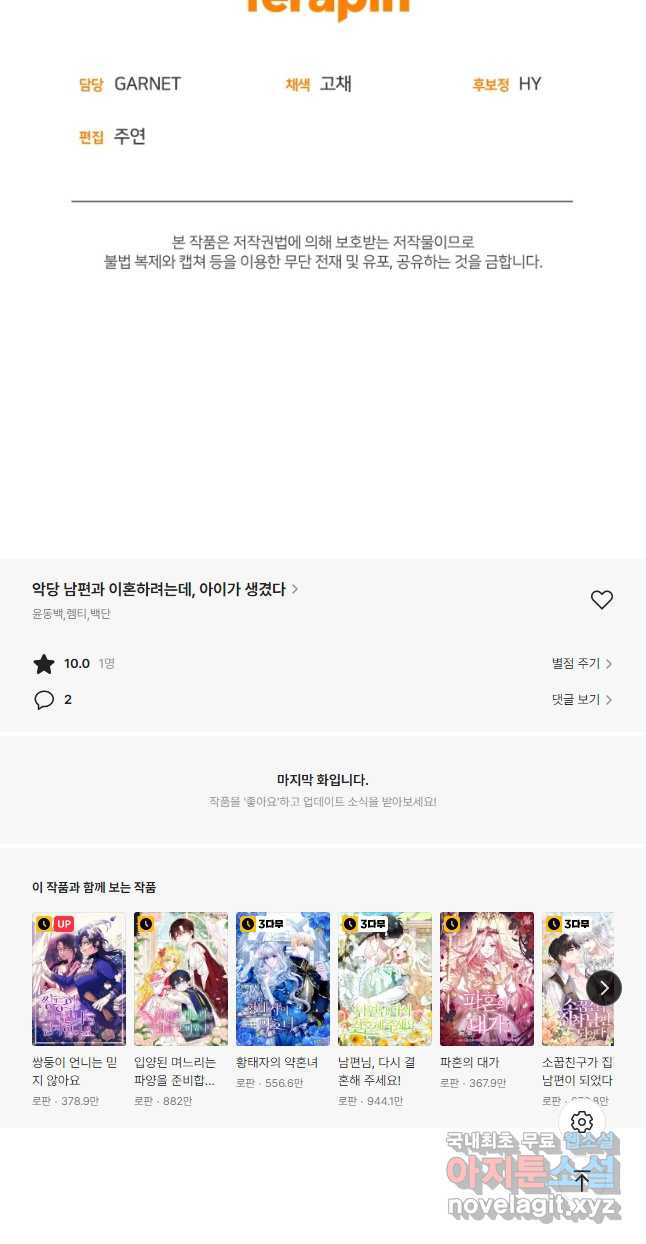Show next recommended titles with arrow
Screen dimensions: 646x1244
coord(603,988)
